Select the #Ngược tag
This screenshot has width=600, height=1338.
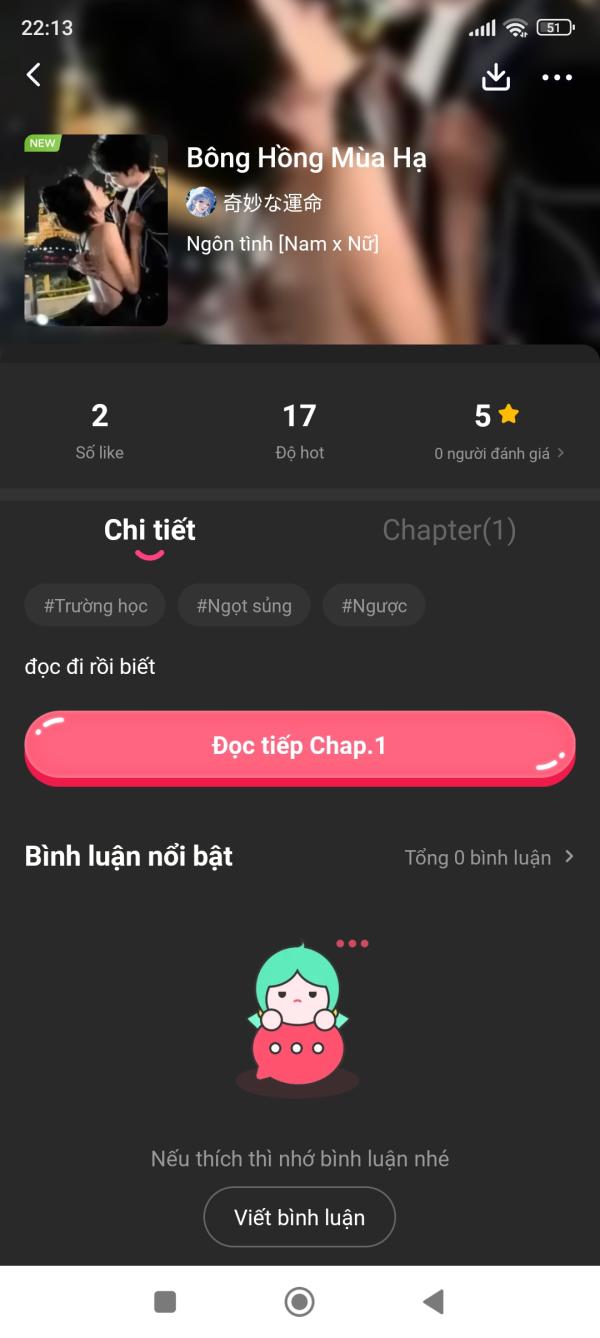374,606
